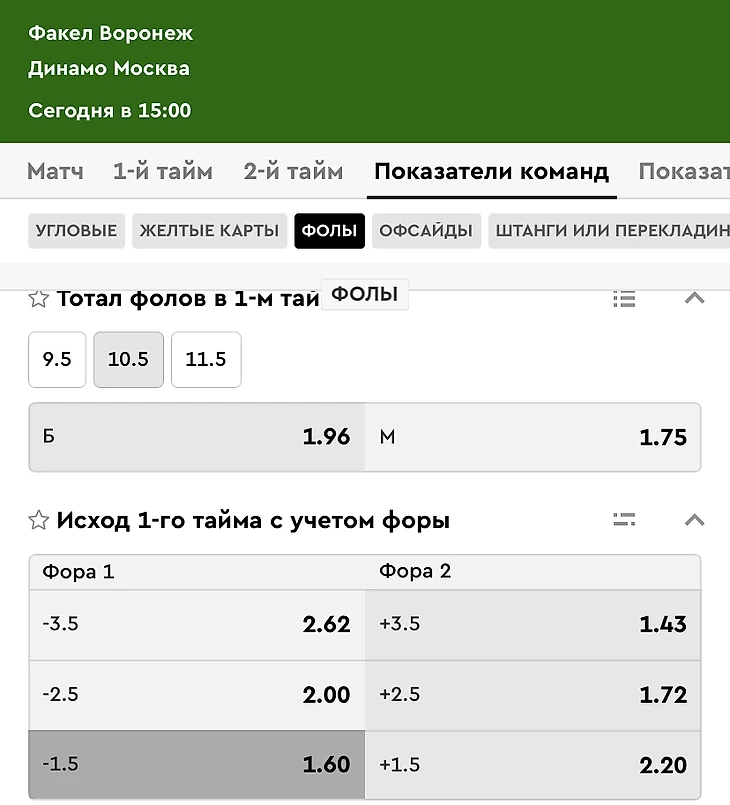Collapse the Тотал фолов в 1-м тайме section
730x805 pixels.
(694, 298)
